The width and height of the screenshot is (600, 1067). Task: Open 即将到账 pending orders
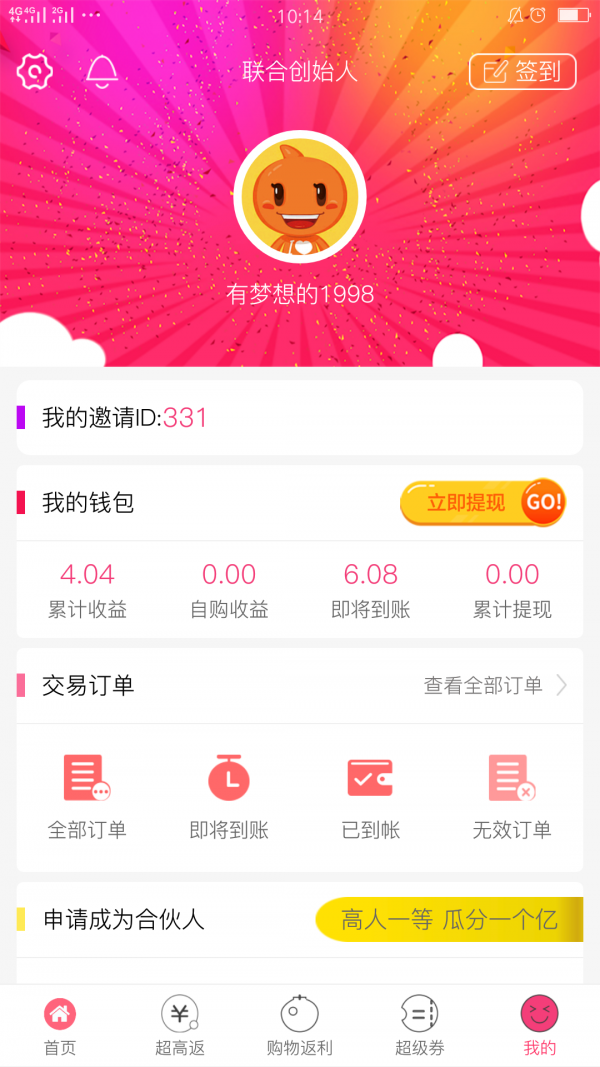click(x=229, y=796)
